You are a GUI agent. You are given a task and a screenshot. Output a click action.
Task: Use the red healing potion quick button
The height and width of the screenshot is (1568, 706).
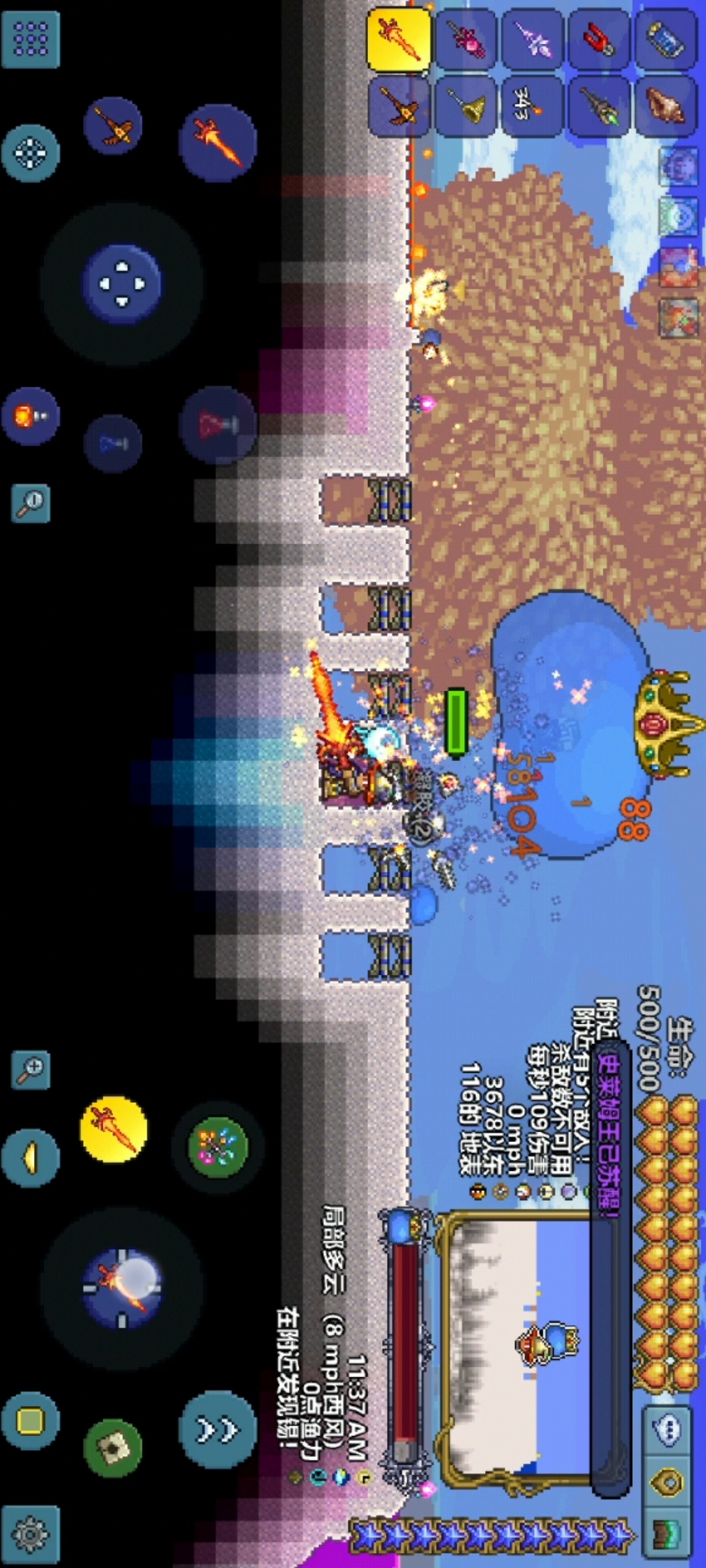(x=218, y=425)
